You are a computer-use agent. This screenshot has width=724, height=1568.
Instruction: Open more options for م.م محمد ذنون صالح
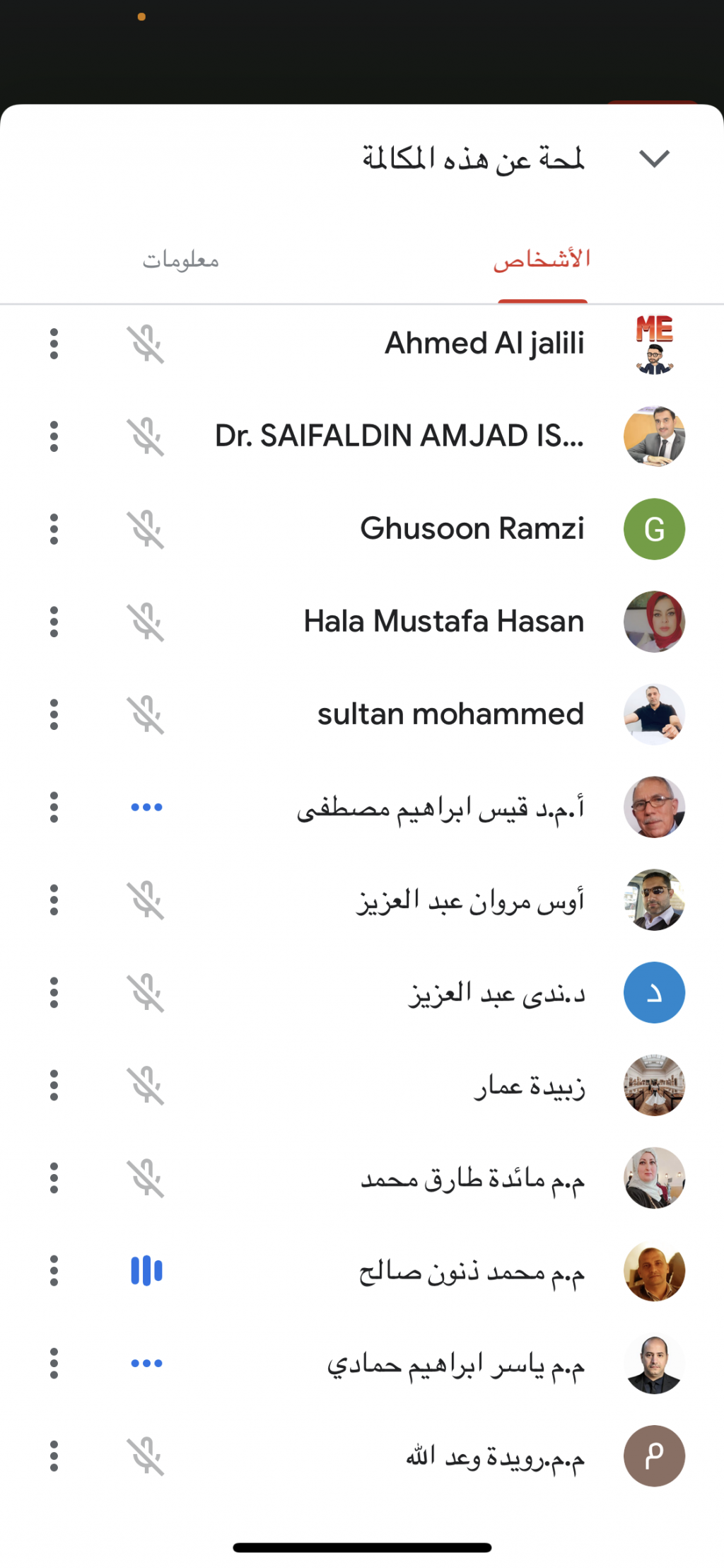[x=54, y=1270]
